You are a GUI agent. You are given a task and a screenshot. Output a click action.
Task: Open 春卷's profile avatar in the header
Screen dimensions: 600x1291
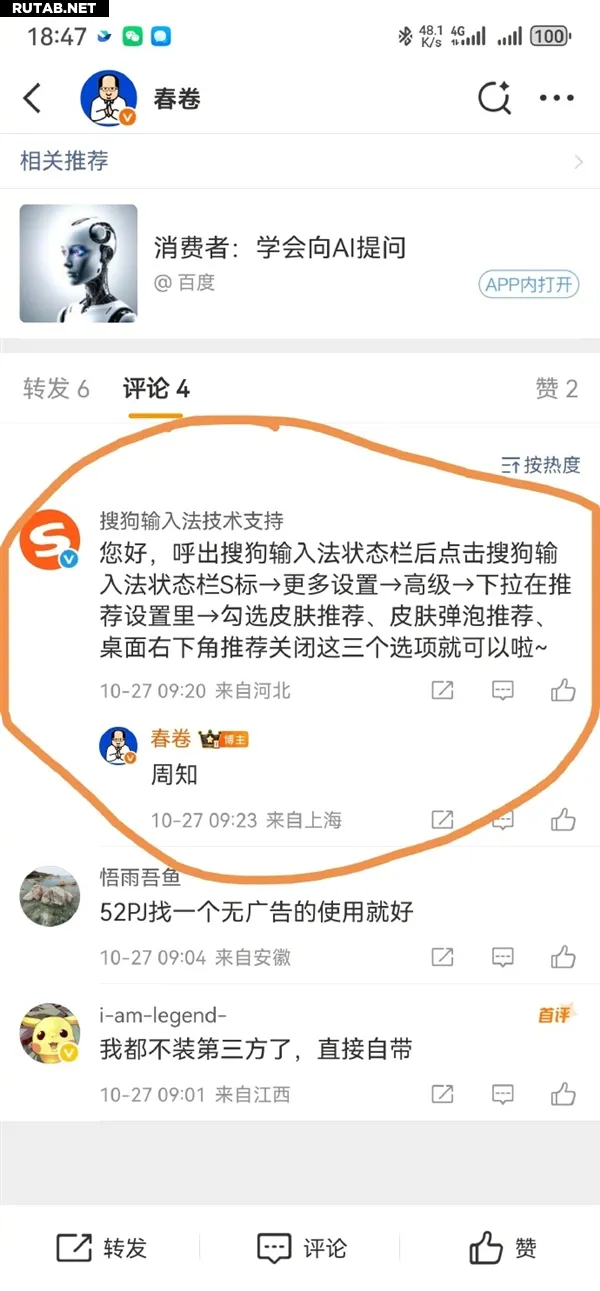pos(108,98)
